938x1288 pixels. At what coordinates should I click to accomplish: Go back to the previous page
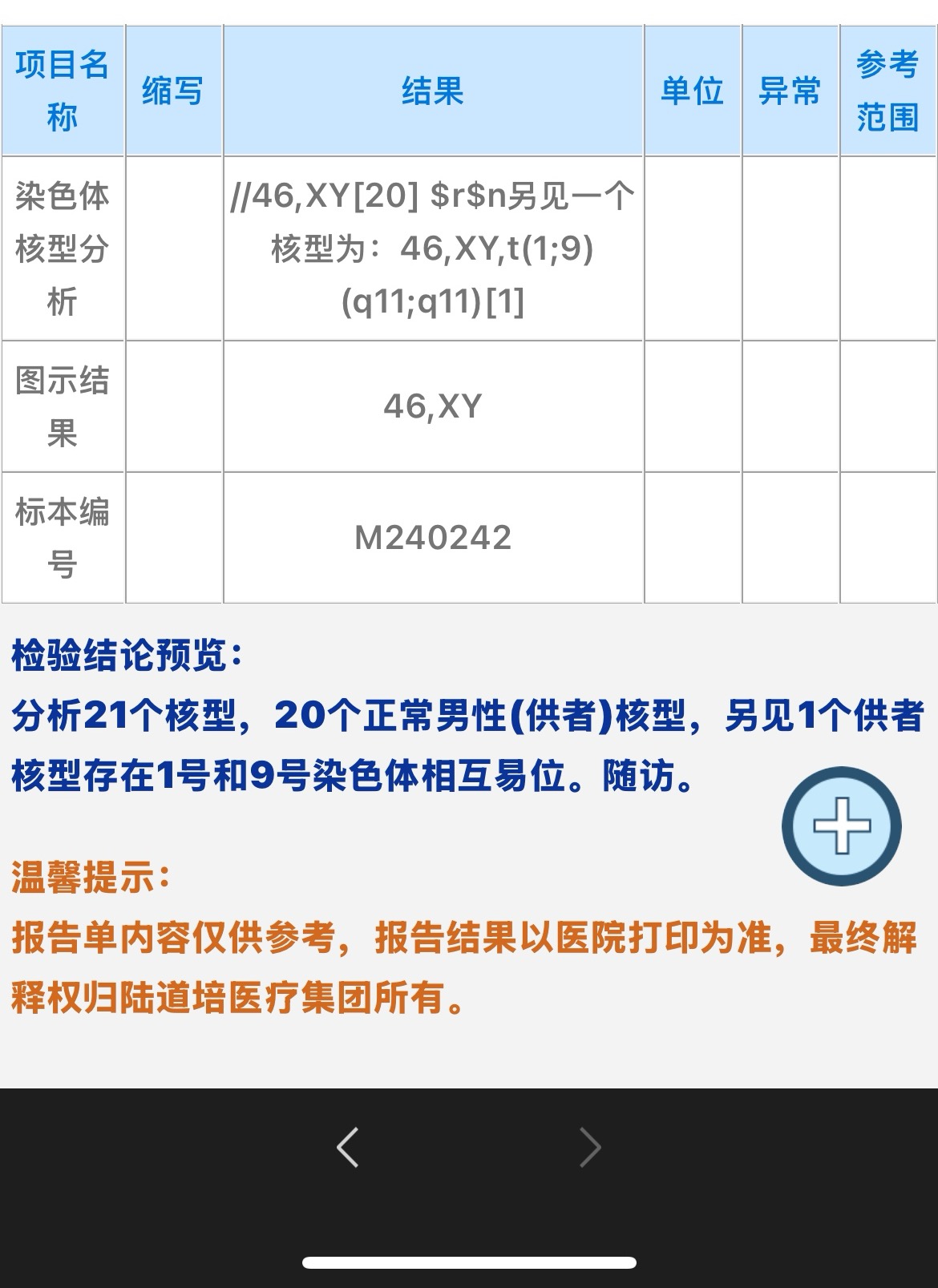click(x=348, y=1147)
